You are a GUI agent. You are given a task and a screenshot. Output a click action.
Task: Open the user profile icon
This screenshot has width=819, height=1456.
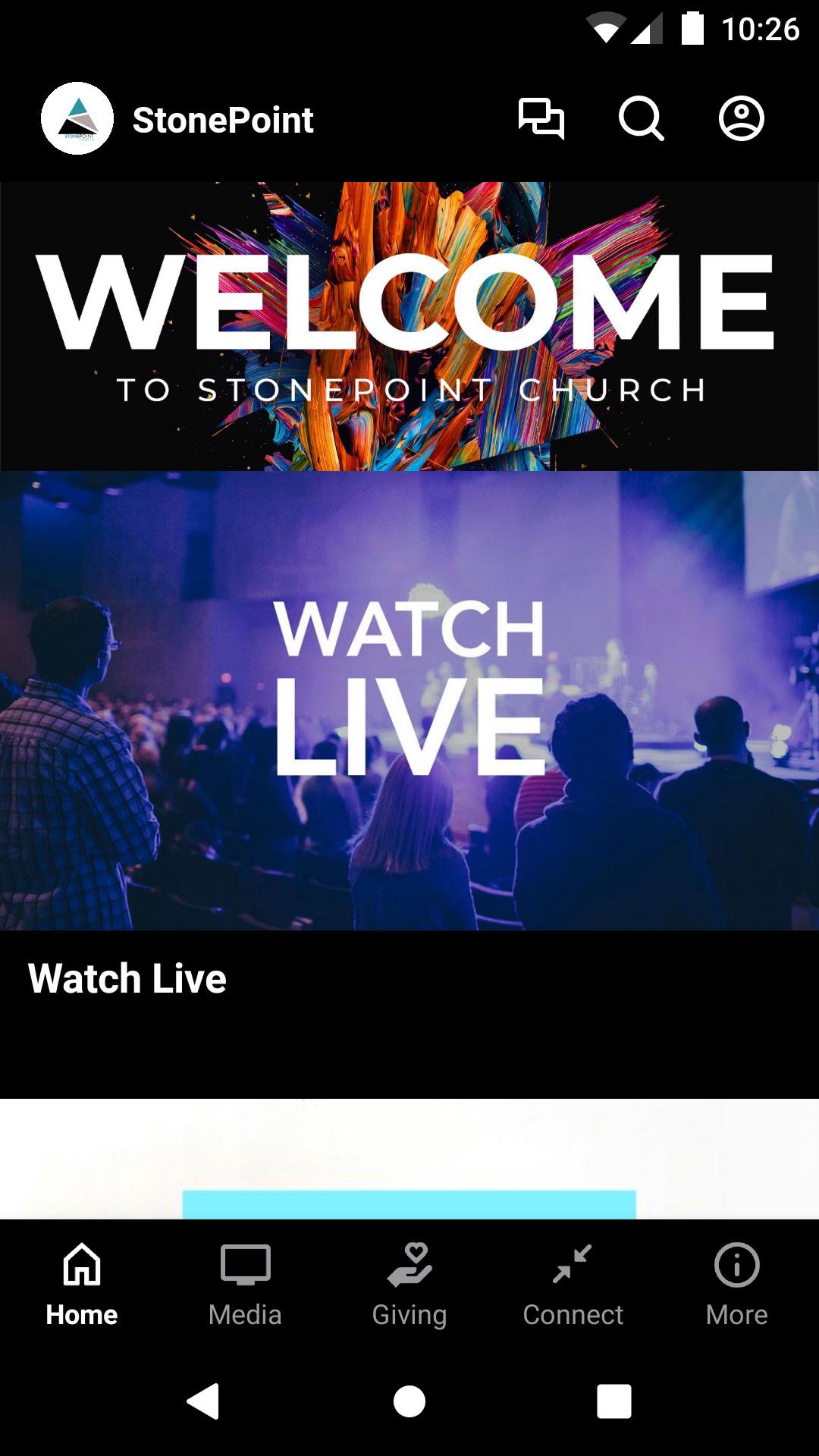click(x=741, y=119)
